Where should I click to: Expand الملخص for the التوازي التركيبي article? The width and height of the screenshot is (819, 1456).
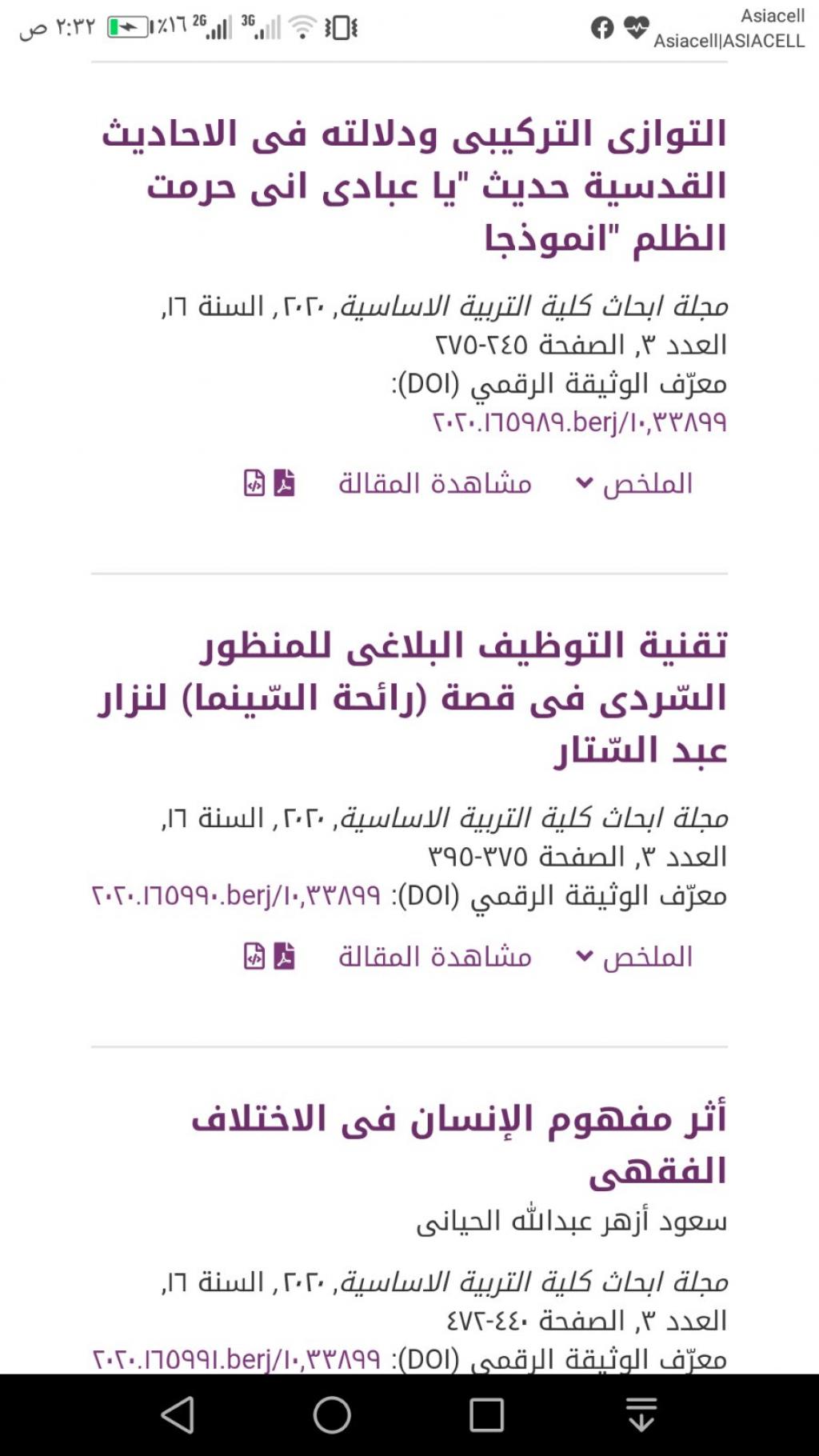(635, 483)
